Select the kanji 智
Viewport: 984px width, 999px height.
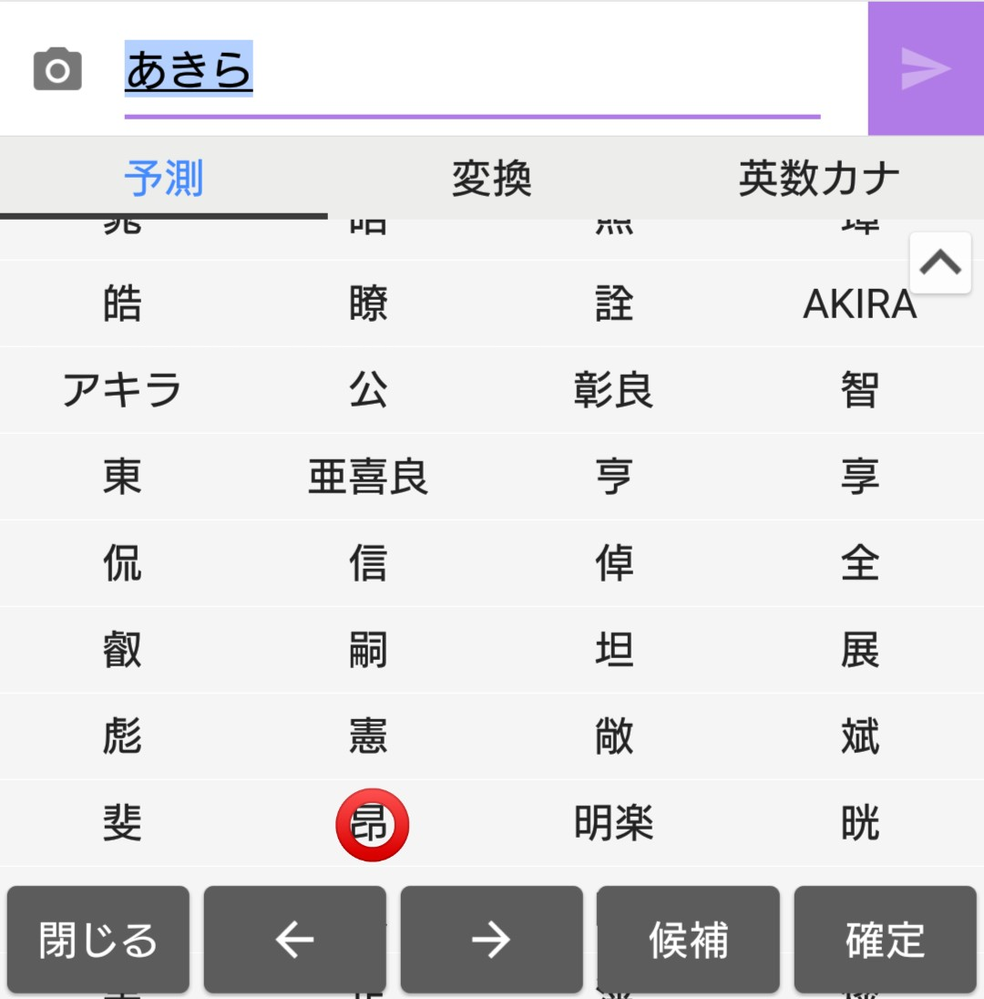pos(860,390)
